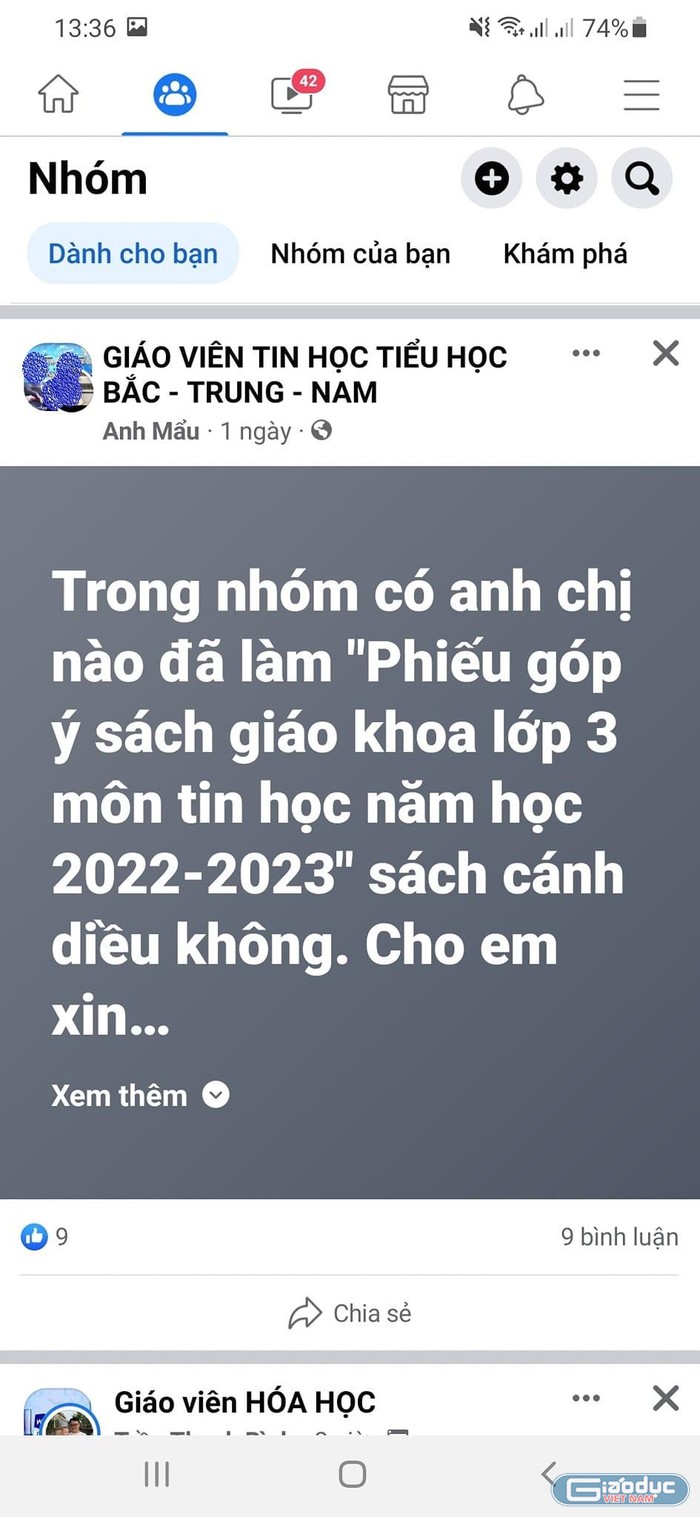Create a new group with plus icon
700x1517 pixels.
pos(491,179)
